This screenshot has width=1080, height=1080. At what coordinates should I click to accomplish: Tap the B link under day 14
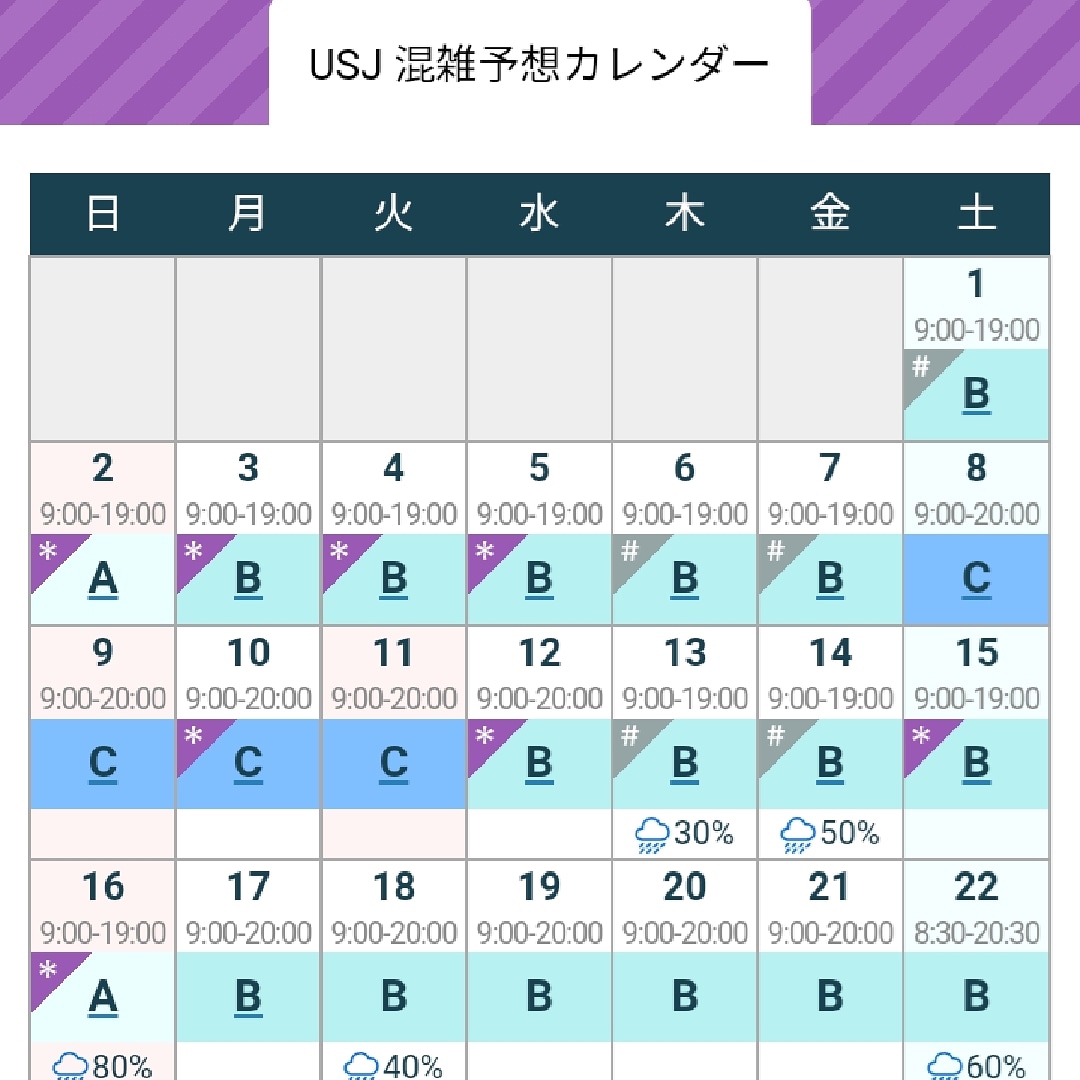coord(830,764)
